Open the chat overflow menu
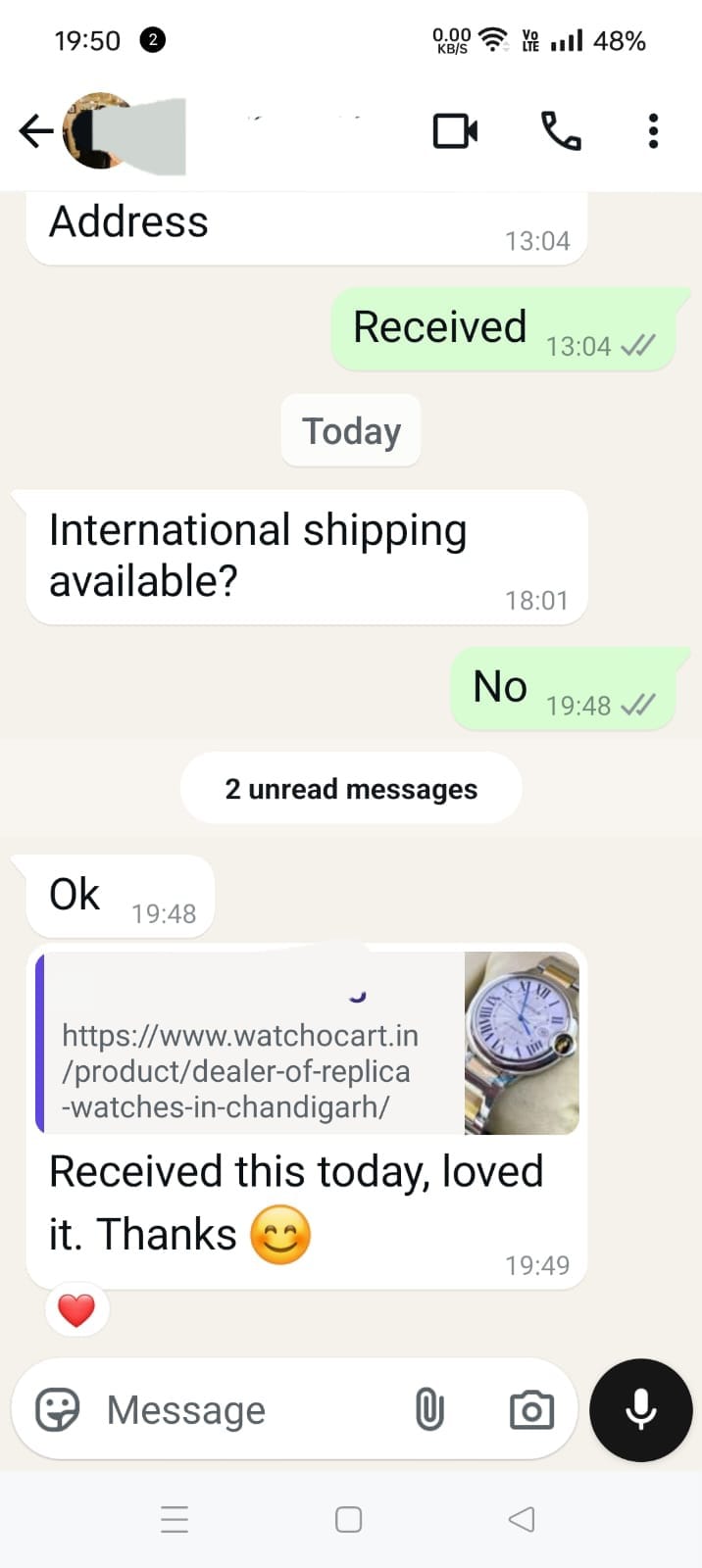Screen dimensions: 702x1568 (x=653, y=131)
